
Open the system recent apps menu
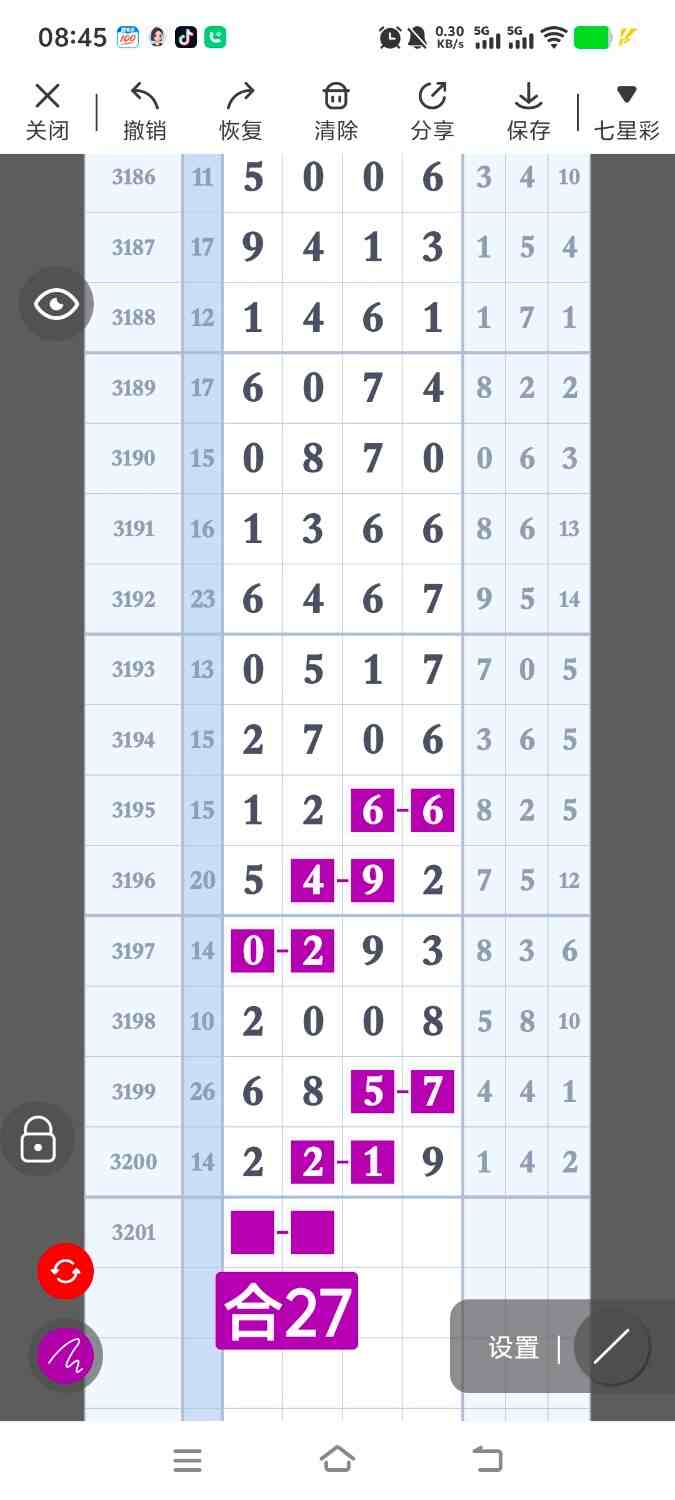click(187, 1460)
